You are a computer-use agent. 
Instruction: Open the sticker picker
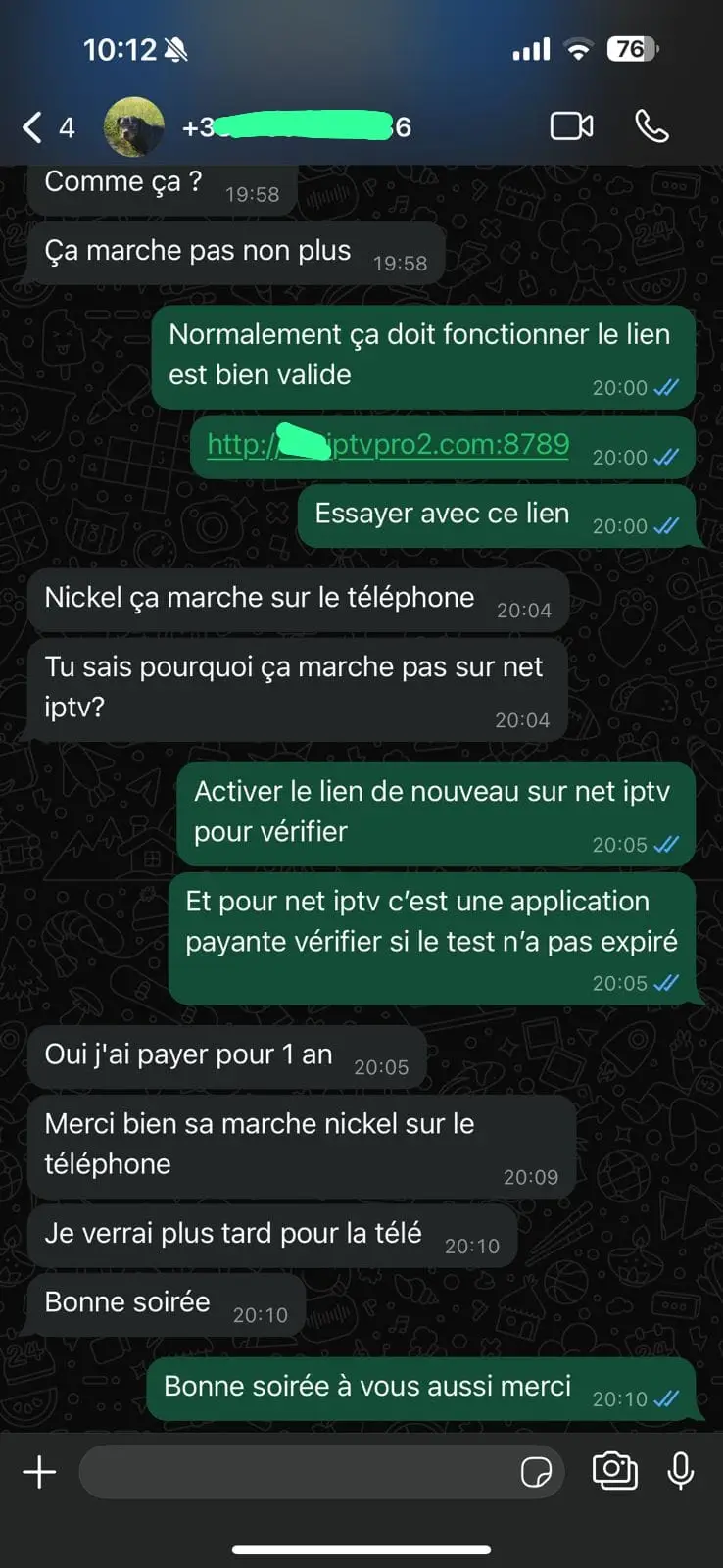536,1472
